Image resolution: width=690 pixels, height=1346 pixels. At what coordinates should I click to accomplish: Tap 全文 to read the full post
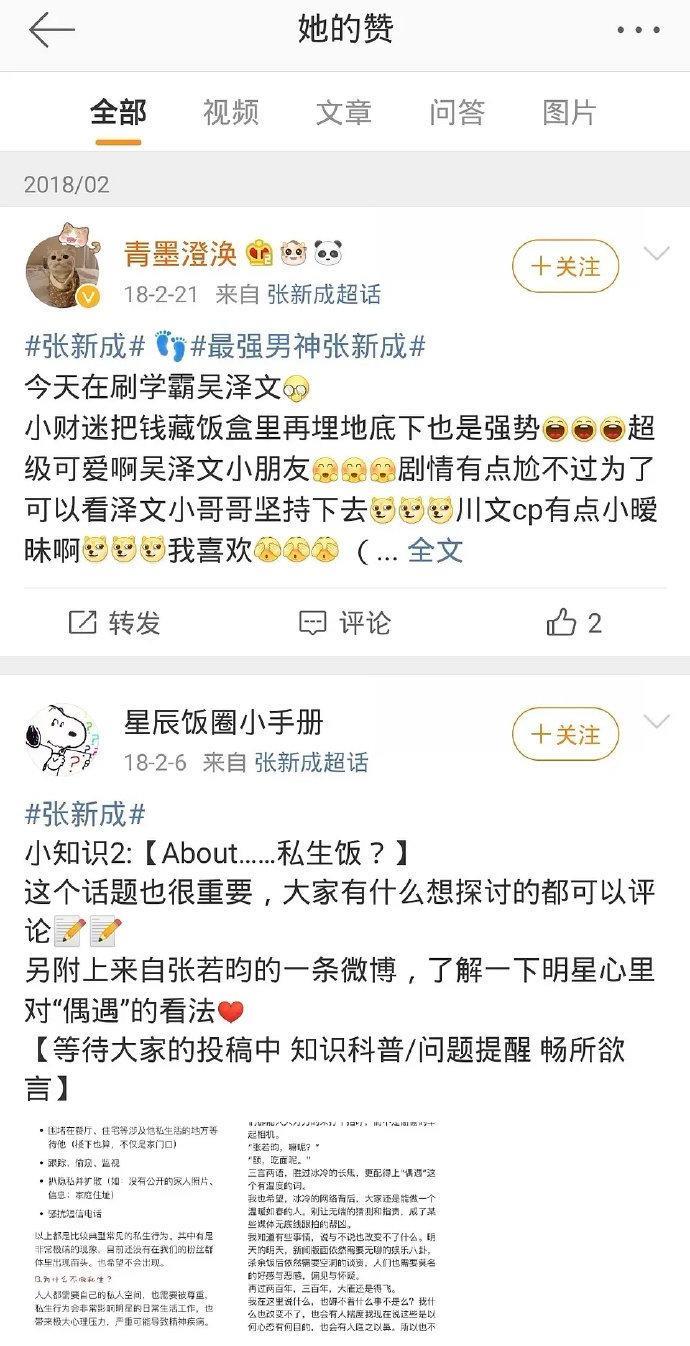tap(435, 550)
